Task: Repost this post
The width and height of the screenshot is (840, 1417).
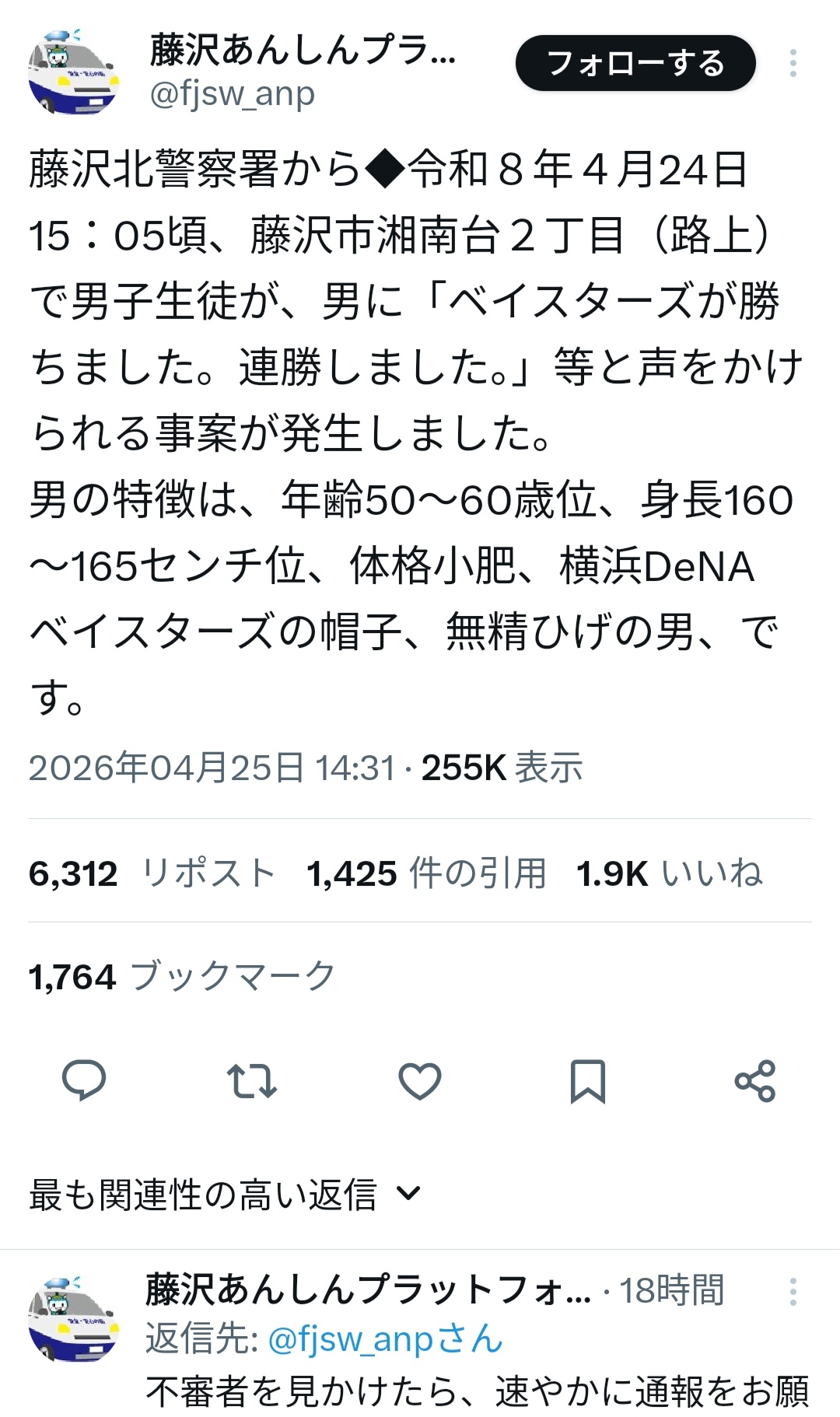Action: click(252, 1080)
